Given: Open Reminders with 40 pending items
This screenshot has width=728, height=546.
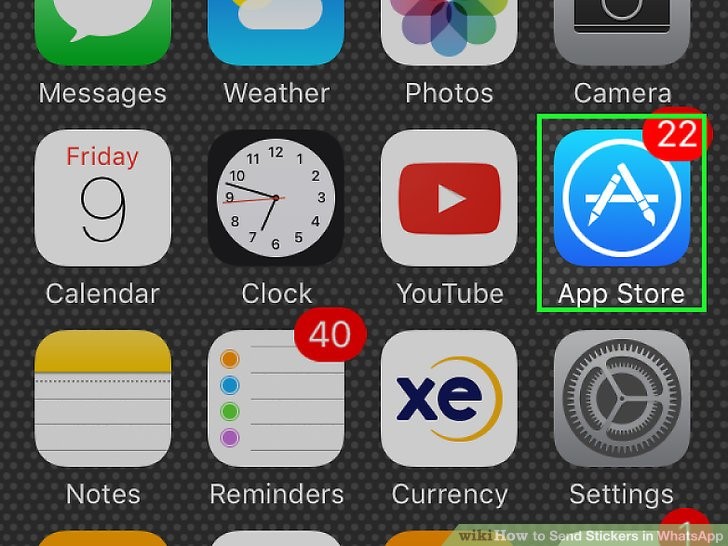Looking at the screenshot, I should point(276,398).
